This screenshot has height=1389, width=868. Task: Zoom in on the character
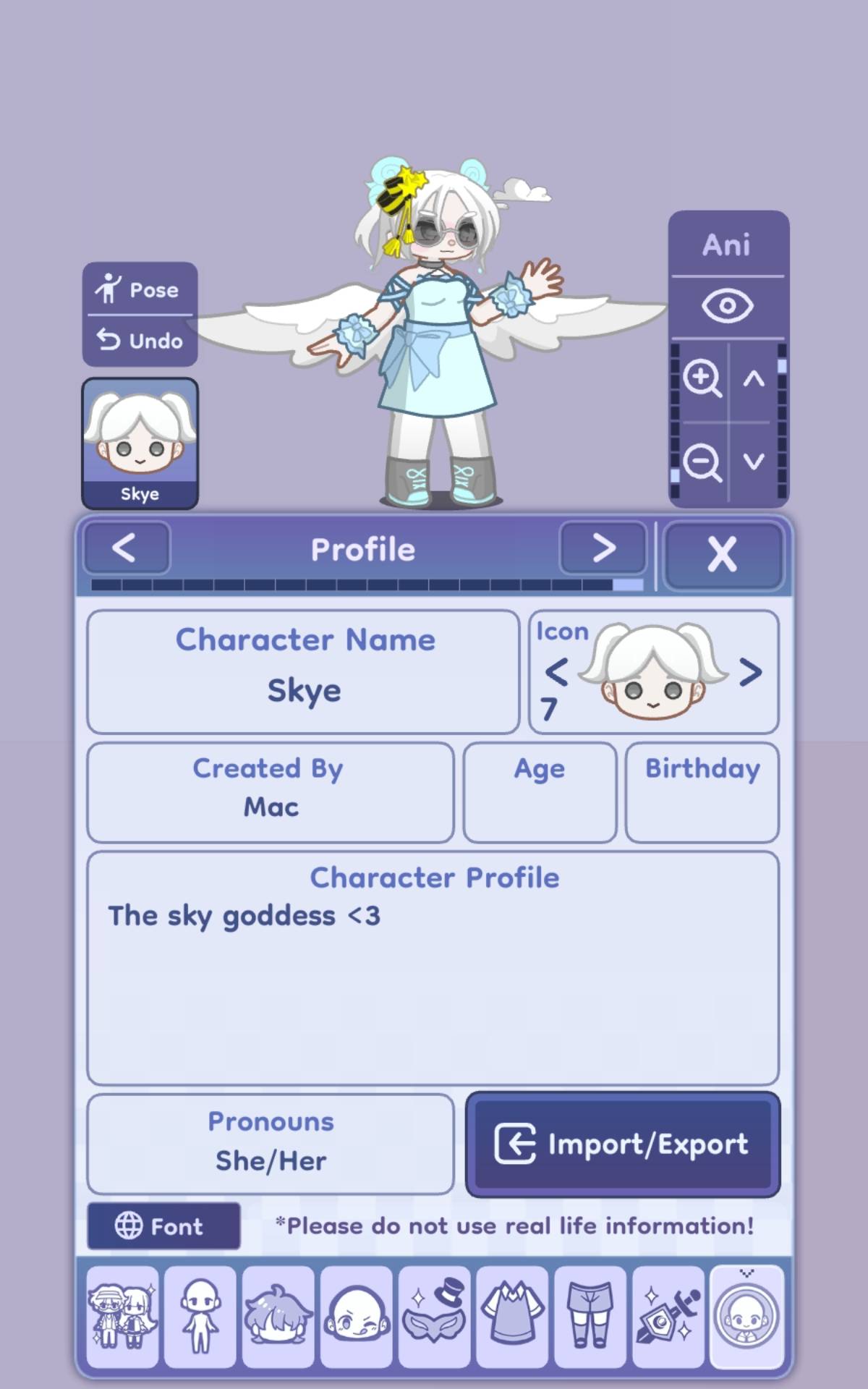click(701, 378)
